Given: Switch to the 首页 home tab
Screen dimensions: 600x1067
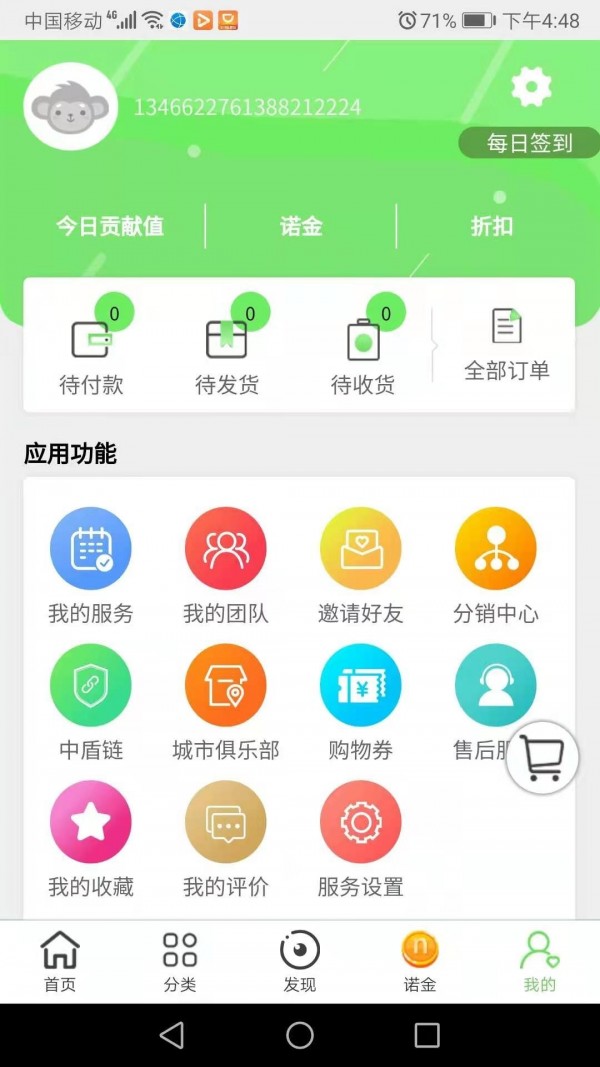Looking at the screenshot, I should point(60,962).
